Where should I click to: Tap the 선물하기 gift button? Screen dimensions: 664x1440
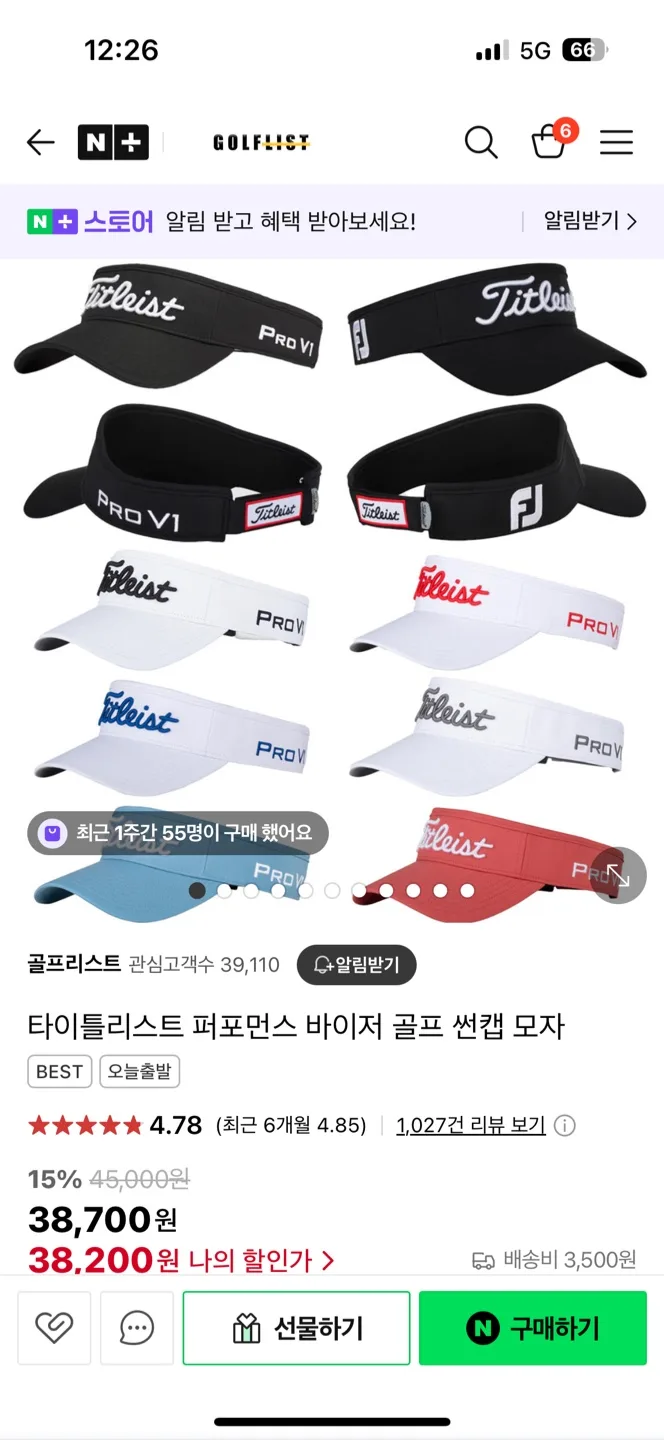click(296, 1328)
